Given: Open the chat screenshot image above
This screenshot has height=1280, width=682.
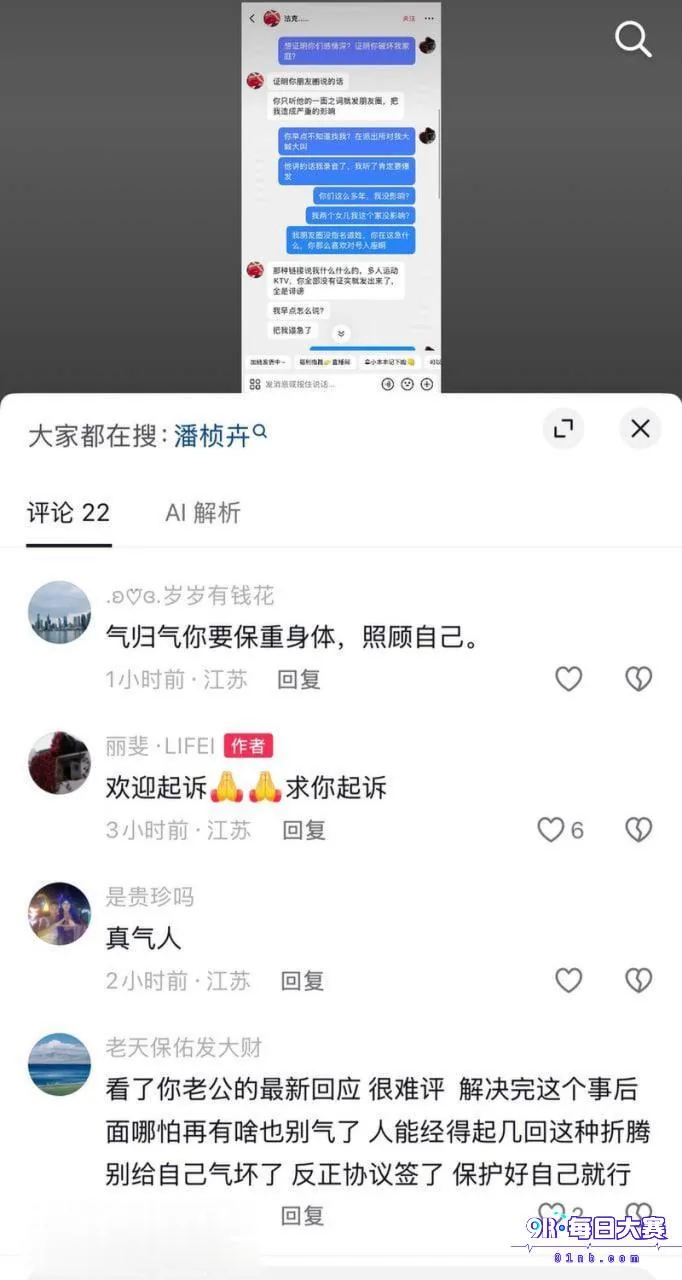Looking at the screenshot, I should point(341,198).
